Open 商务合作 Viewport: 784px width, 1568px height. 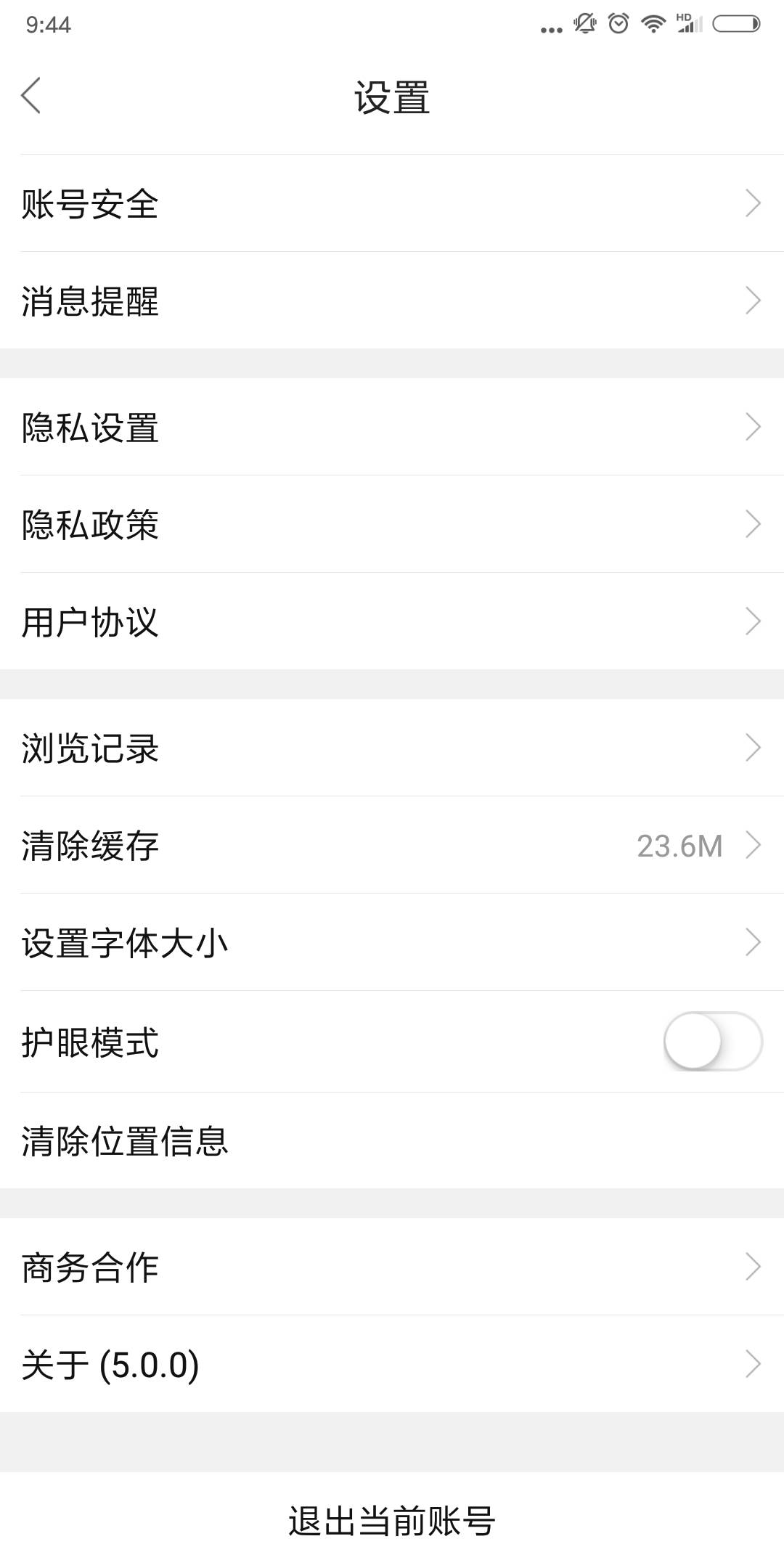pos(392,1267)
